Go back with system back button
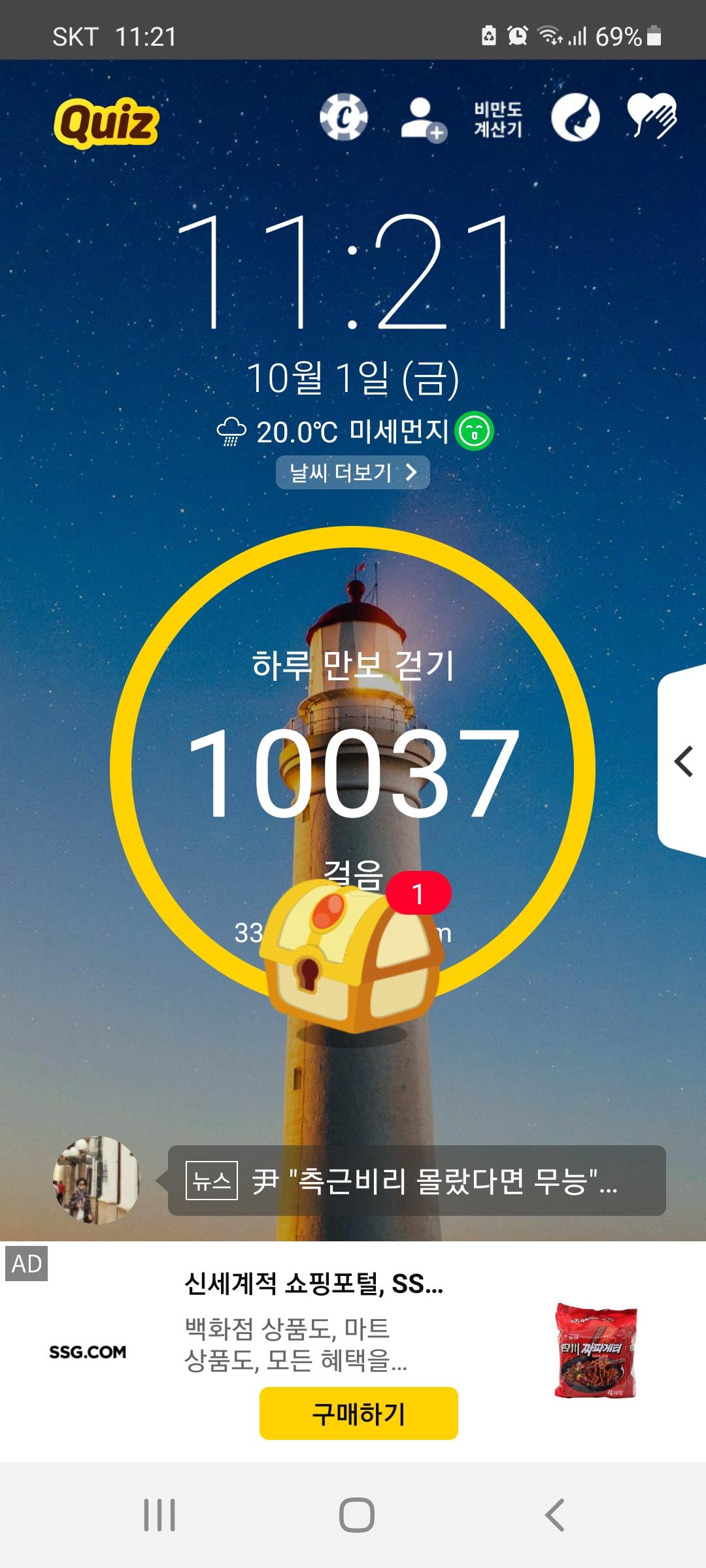Image resolution: width=706 pixels, height=1568 pixels. [x=554, y=1515]
